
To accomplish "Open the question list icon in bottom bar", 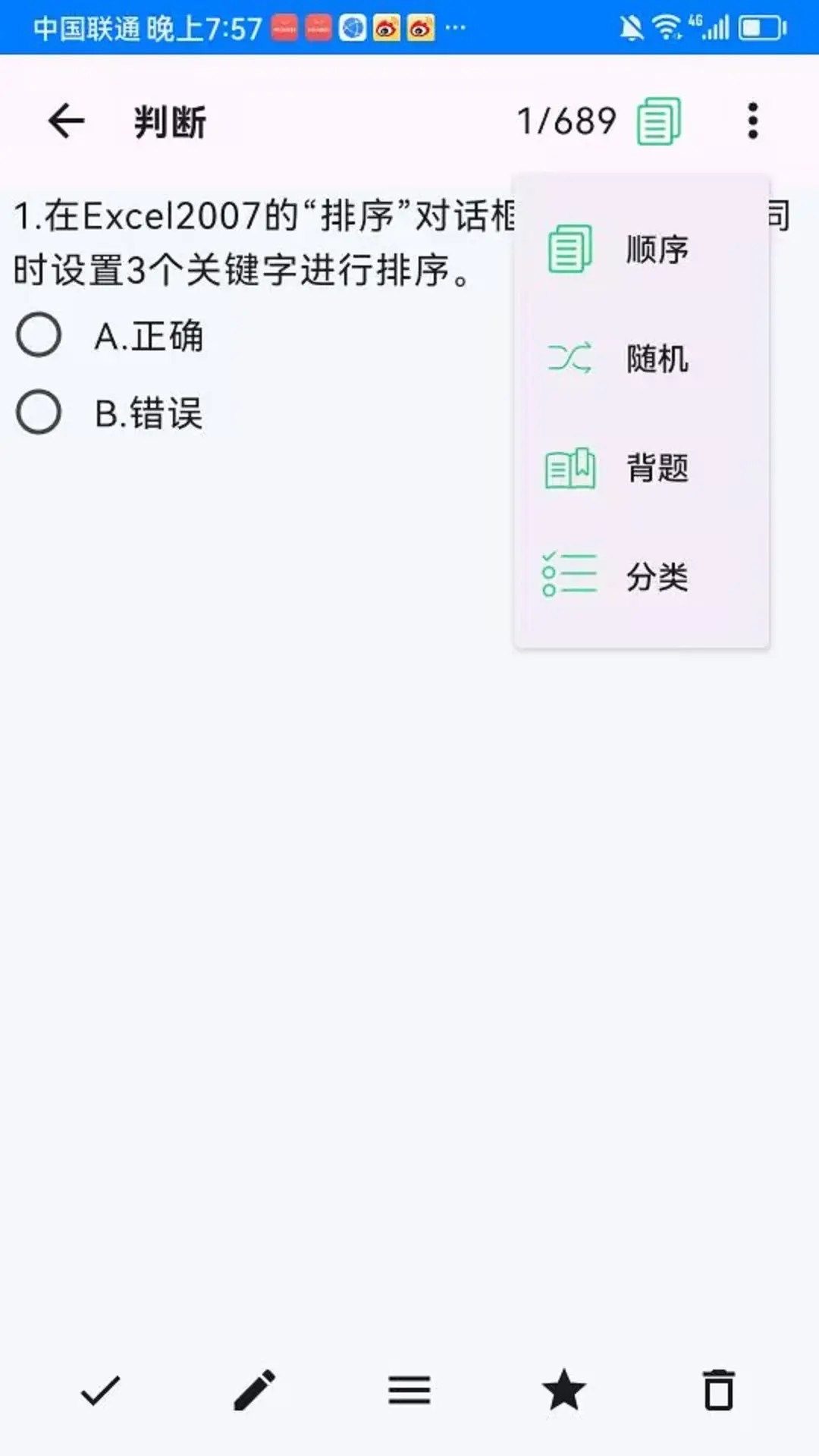I will (x=409, y=1392).
